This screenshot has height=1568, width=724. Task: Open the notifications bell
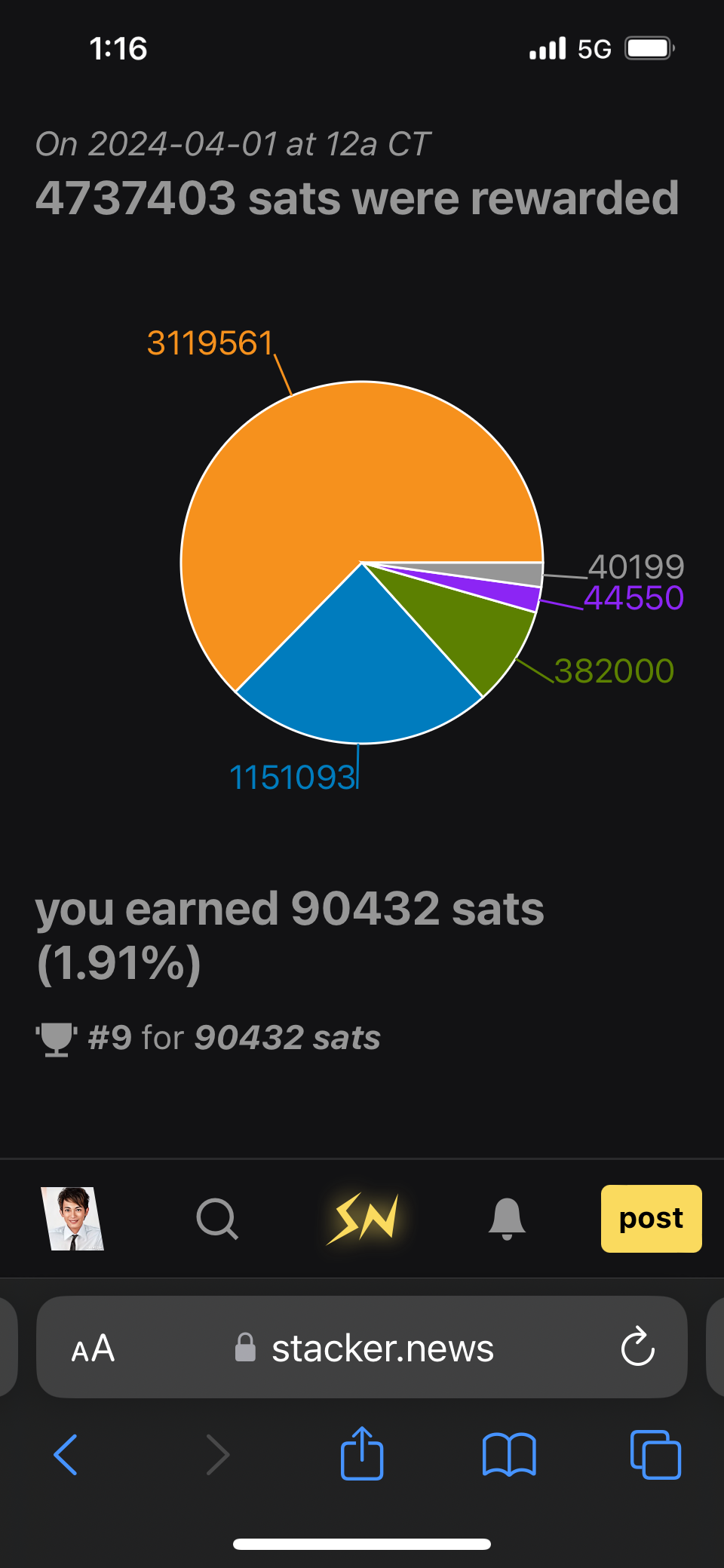click(507, 1218)
